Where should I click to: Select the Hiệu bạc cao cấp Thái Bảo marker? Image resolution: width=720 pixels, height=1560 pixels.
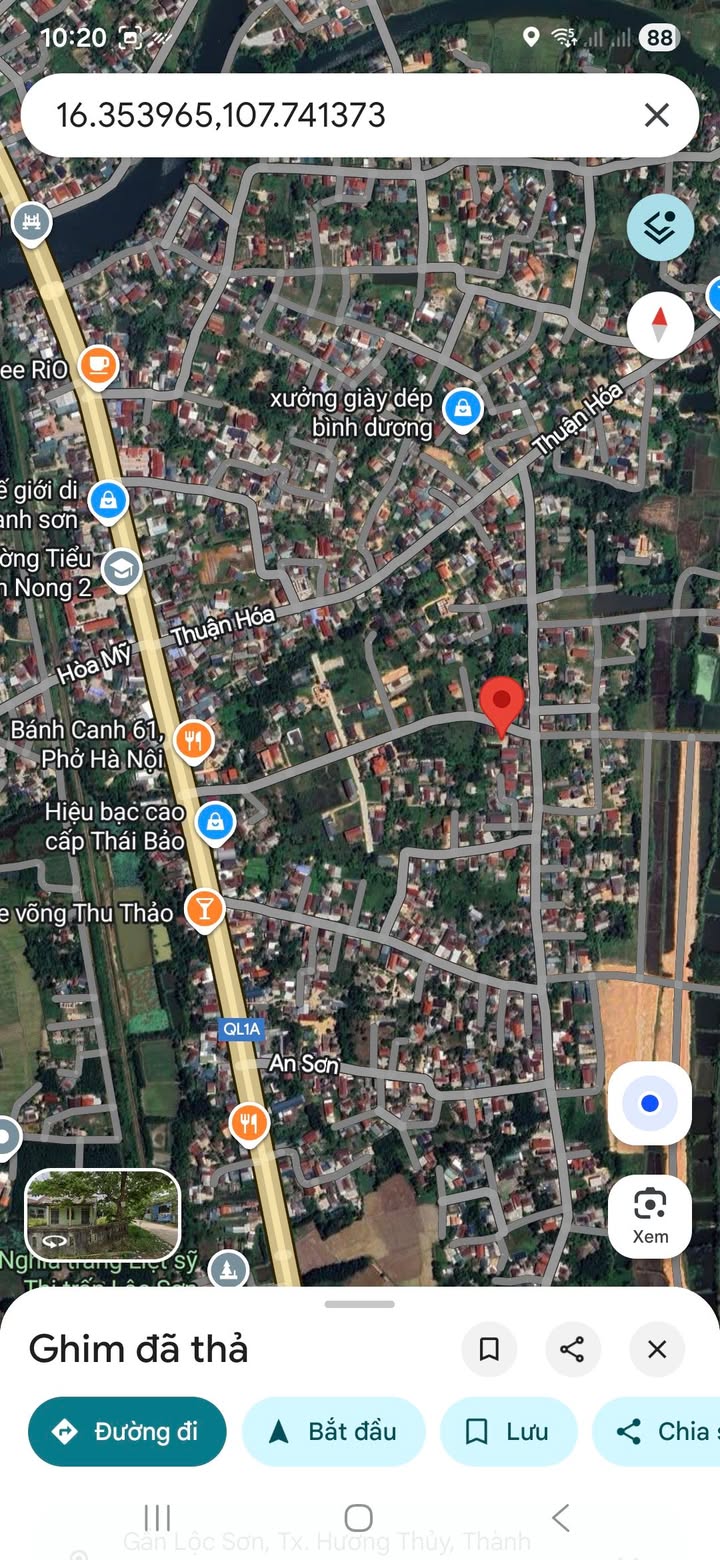click(x=214, y=823)
